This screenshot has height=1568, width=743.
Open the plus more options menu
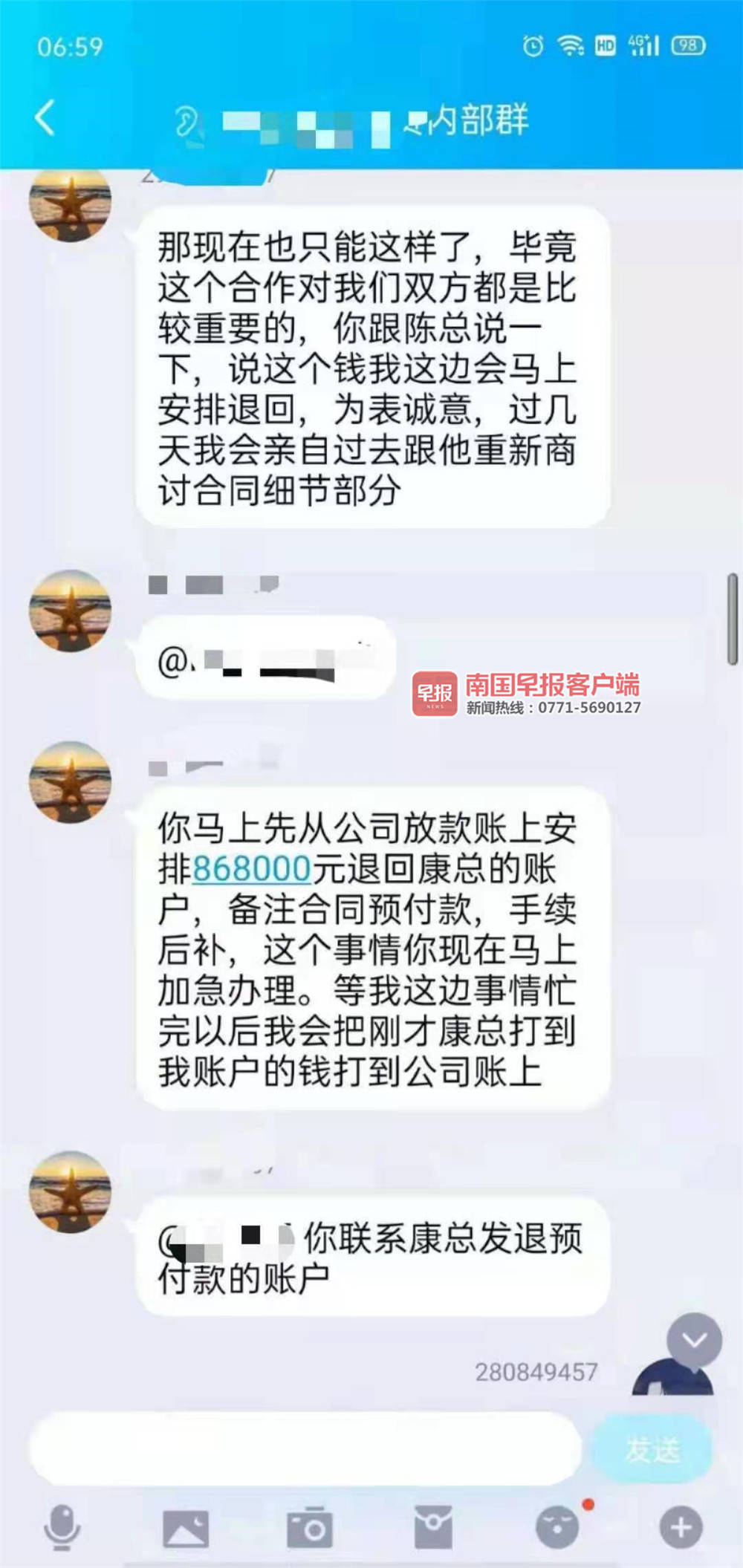coord(681,1527)
